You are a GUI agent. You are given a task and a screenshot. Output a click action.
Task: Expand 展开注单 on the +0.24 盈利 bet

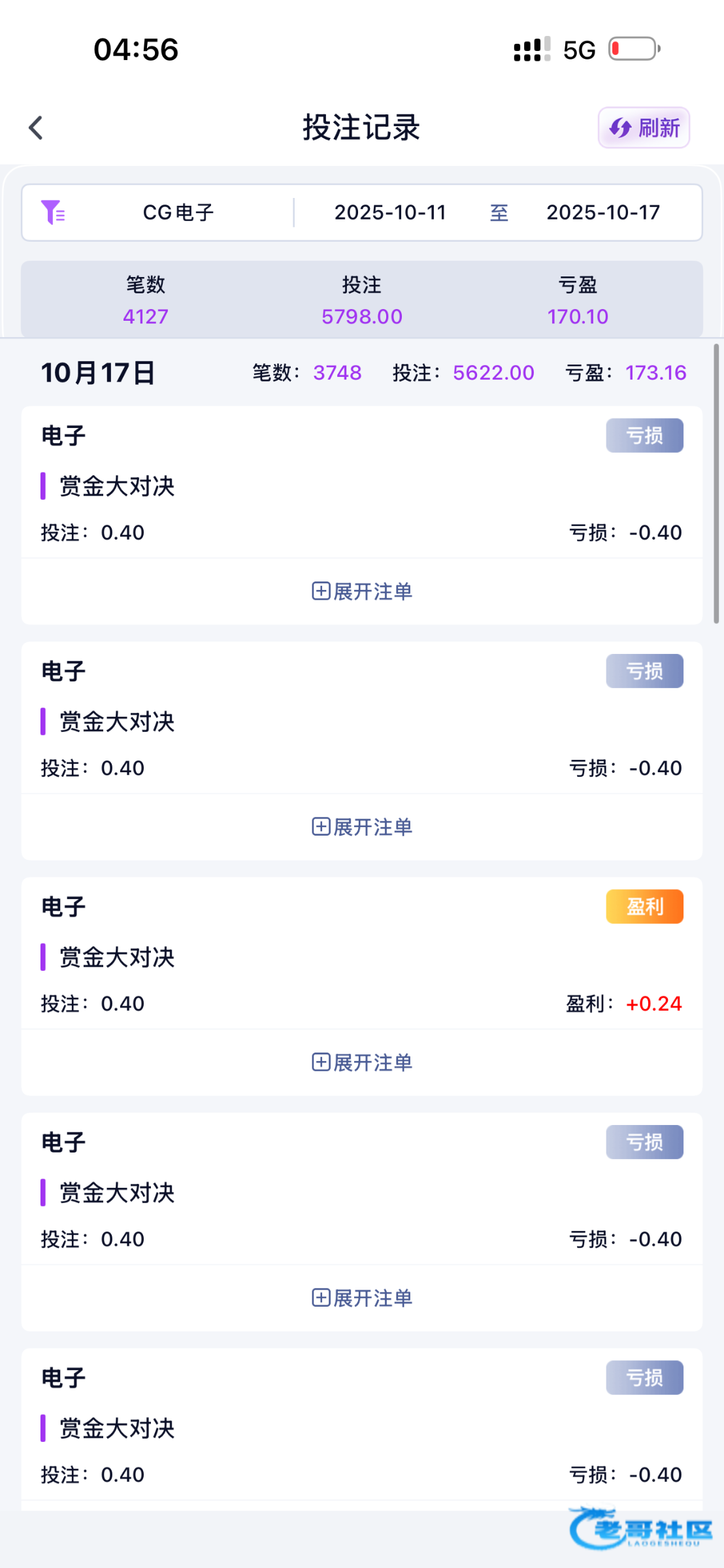(362, 1062)
